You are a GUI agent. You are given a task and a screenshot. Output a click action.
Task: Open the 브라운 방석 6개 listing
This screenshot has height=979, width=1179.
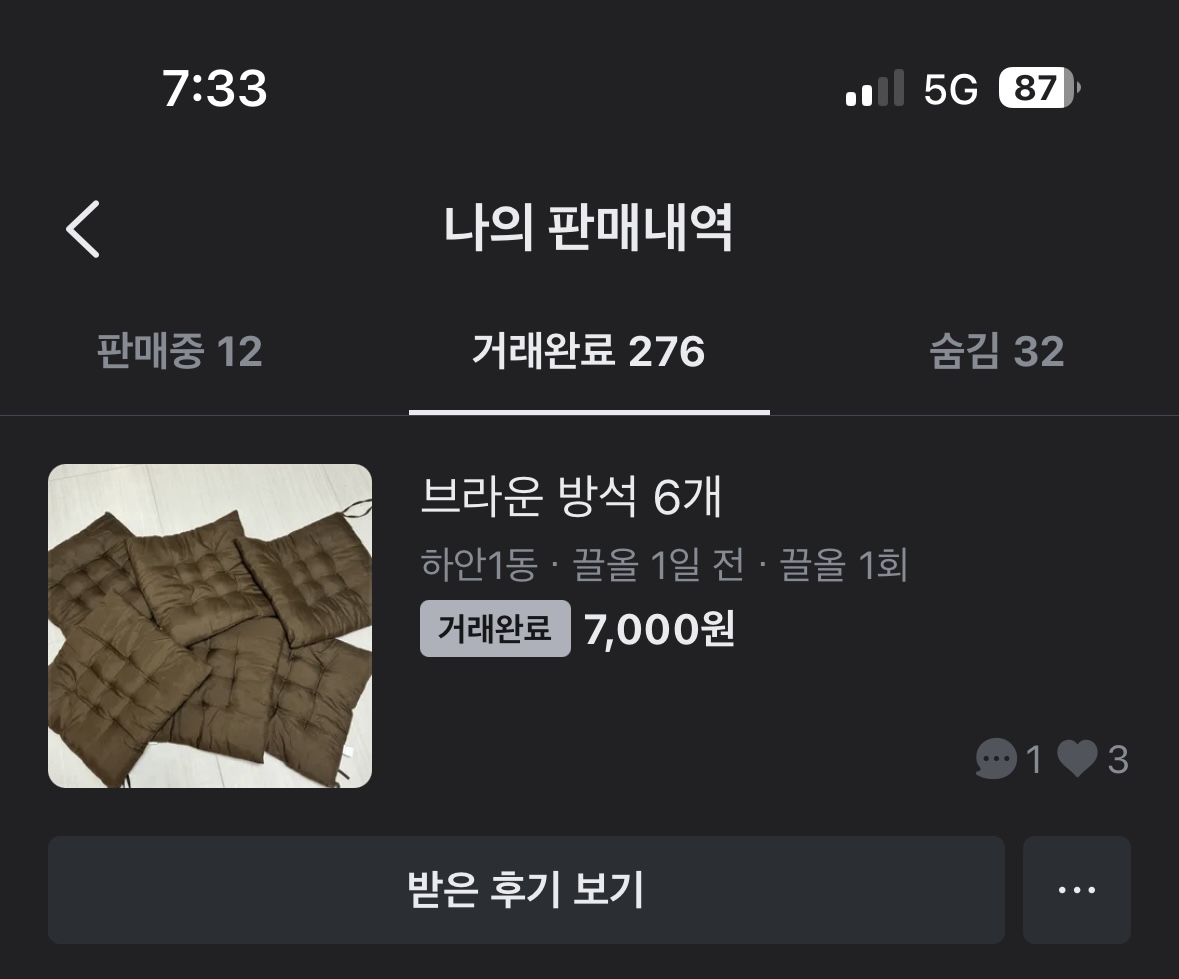tap(570, 497)
